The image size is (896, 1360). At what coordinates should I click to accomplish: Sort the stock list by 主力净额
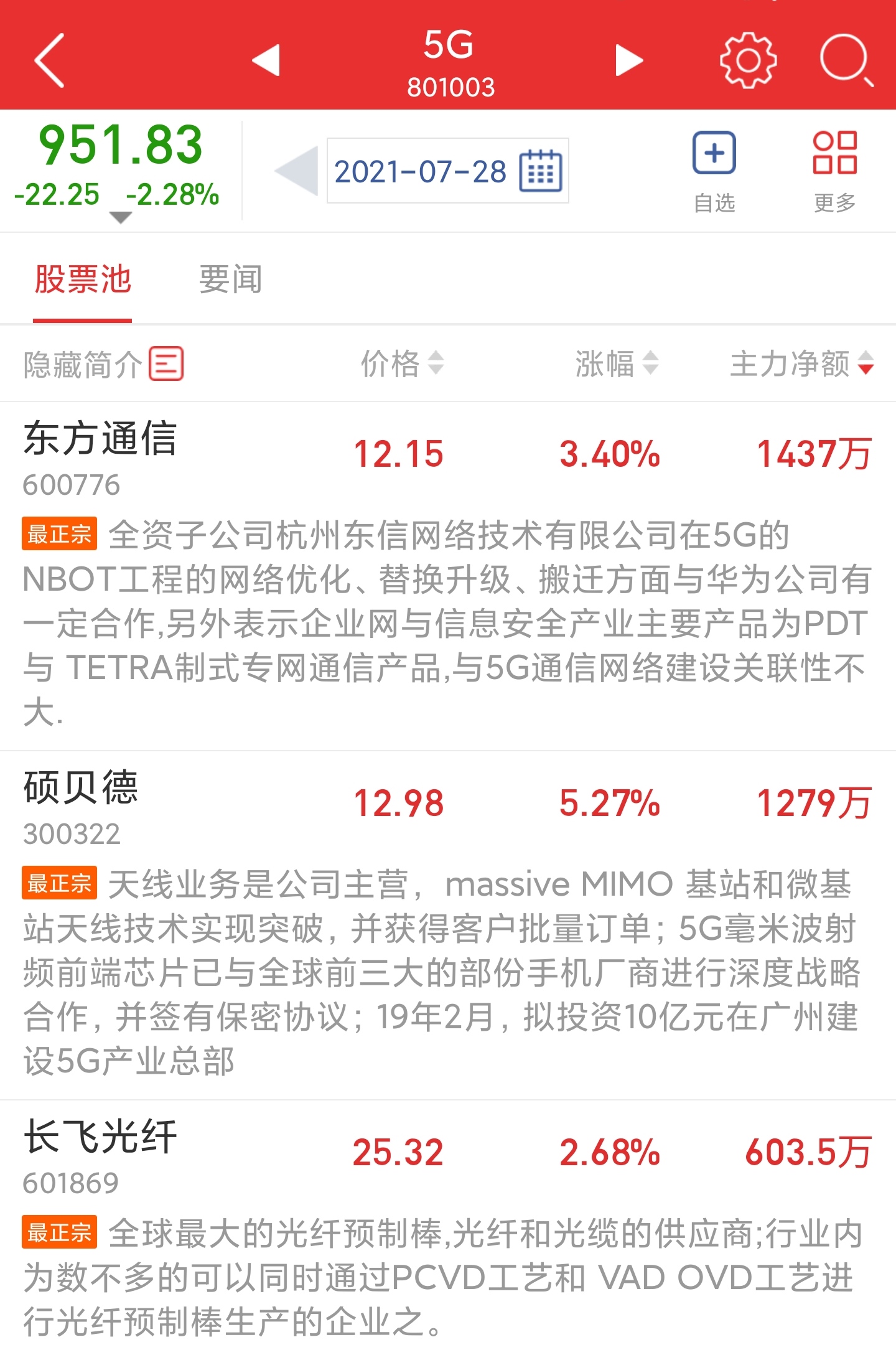(x=801, y=363)
